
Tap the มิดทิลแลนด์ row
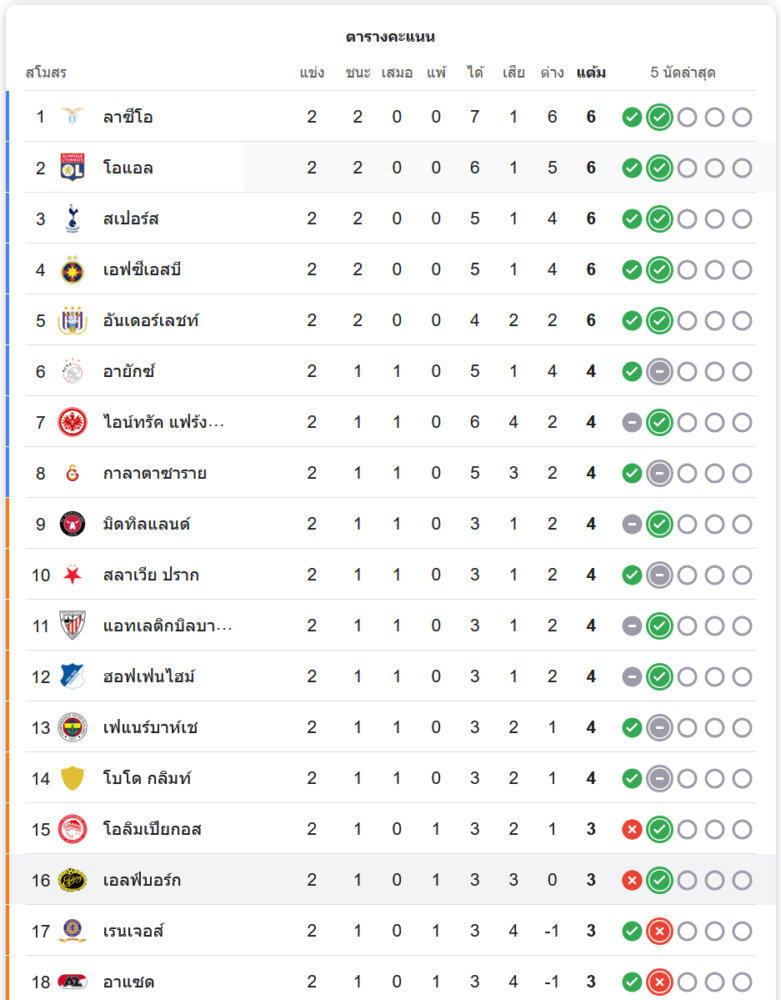[x=146, y=524]
